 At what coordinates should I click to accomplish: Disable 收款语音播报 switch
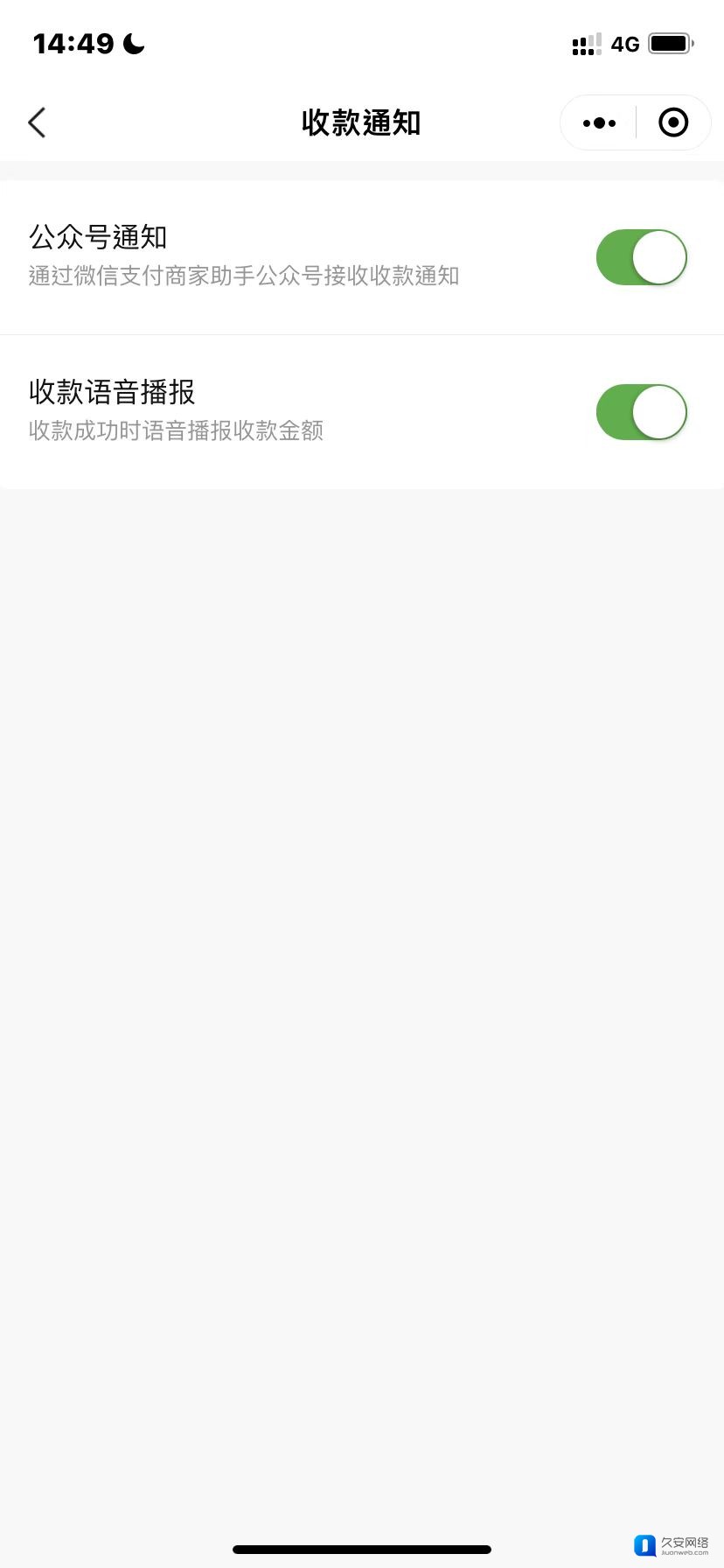click(641, 412)
